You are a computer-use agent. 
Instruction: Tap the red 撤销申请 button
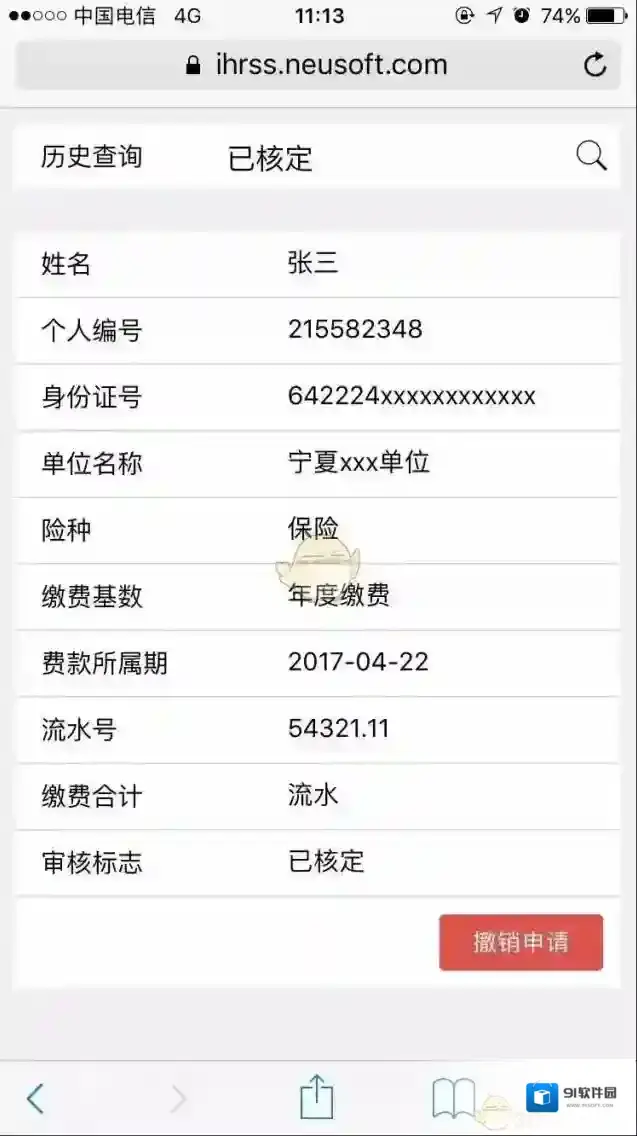[x=520, y=942]
